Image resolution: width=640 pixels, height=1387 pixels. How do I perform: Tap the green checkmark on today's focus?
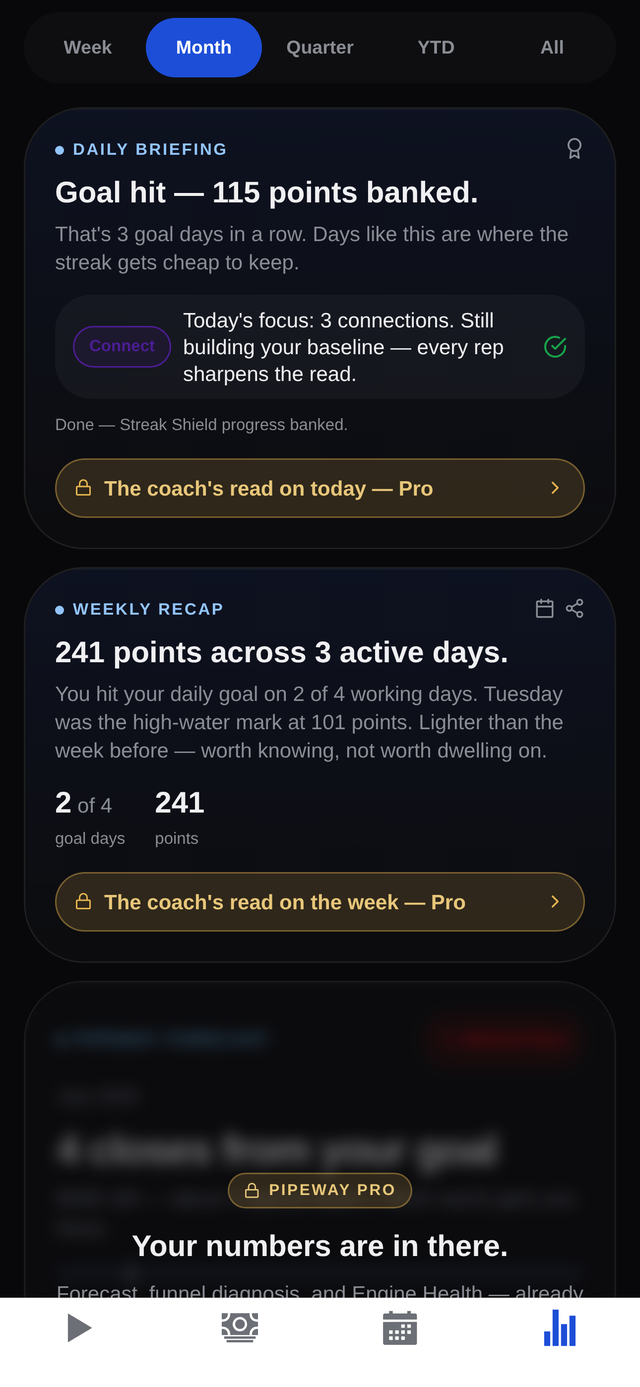[x=555, y=347]
